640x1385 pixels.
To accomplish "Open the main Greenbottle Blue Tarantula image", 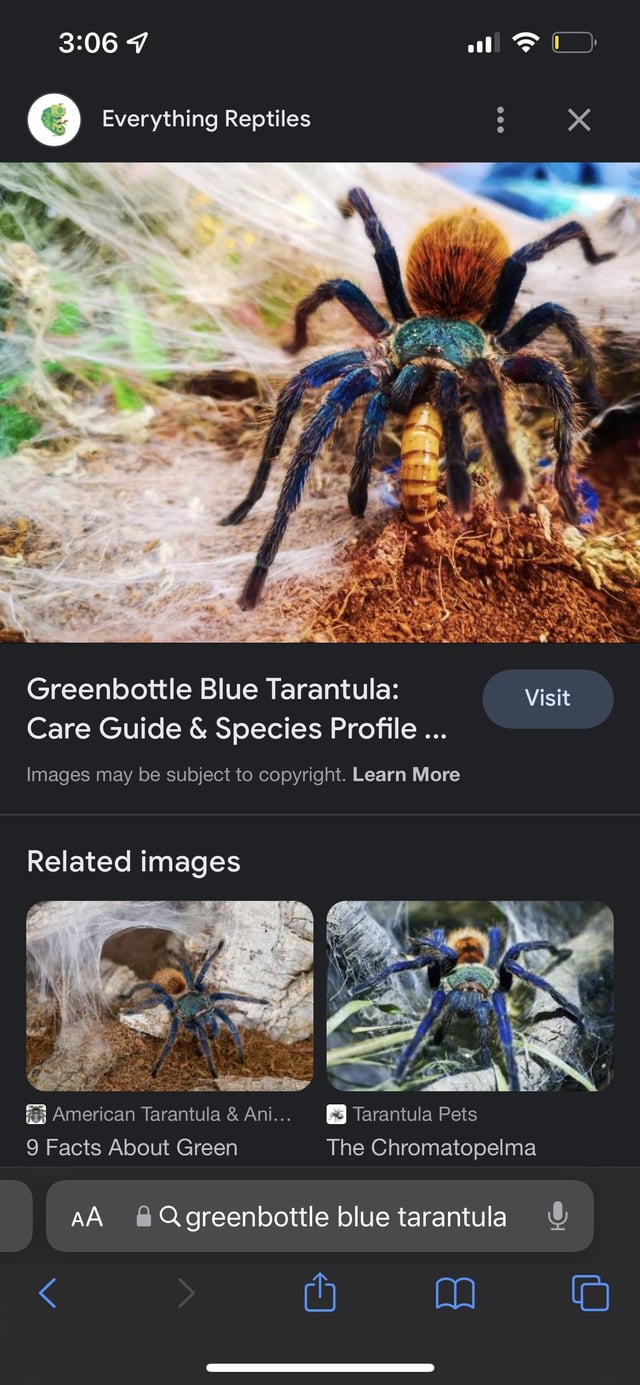I will click(320, 402).
